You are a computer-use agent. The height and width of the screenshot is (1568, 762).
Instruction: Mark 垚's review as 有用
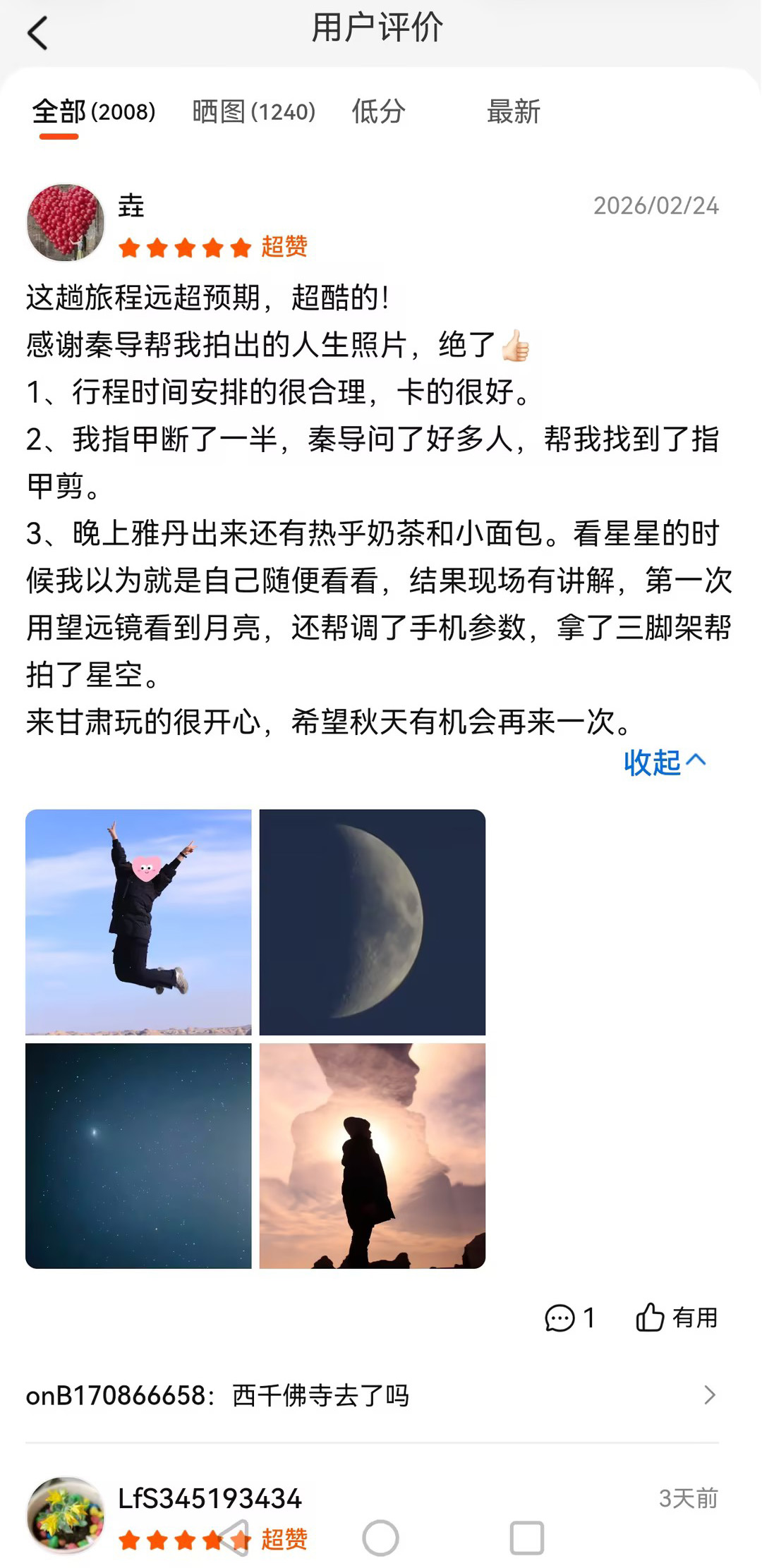coord(676,1318)
